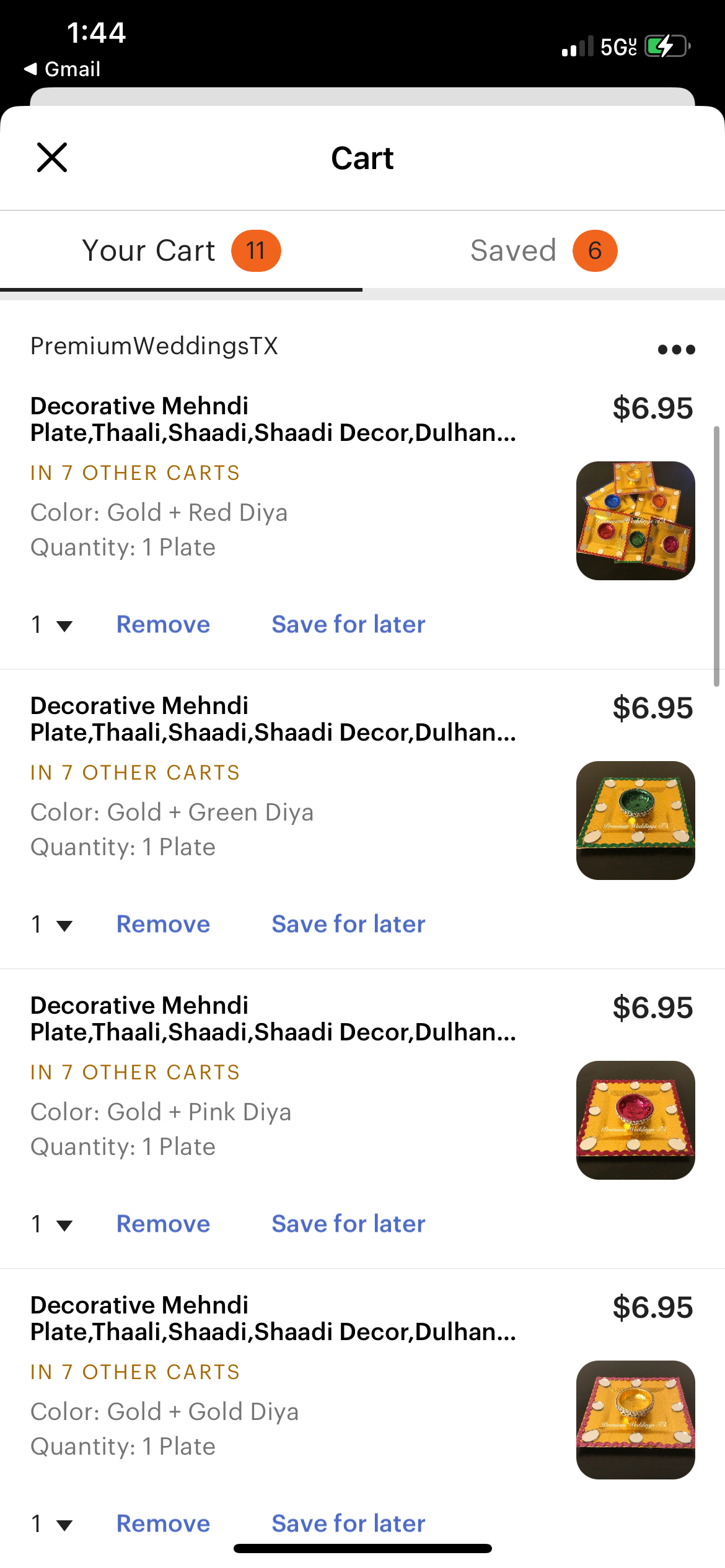Screen dimensions: 725x1568
Task: Remove the Gold + Green Diya plate
Action: 163,924
